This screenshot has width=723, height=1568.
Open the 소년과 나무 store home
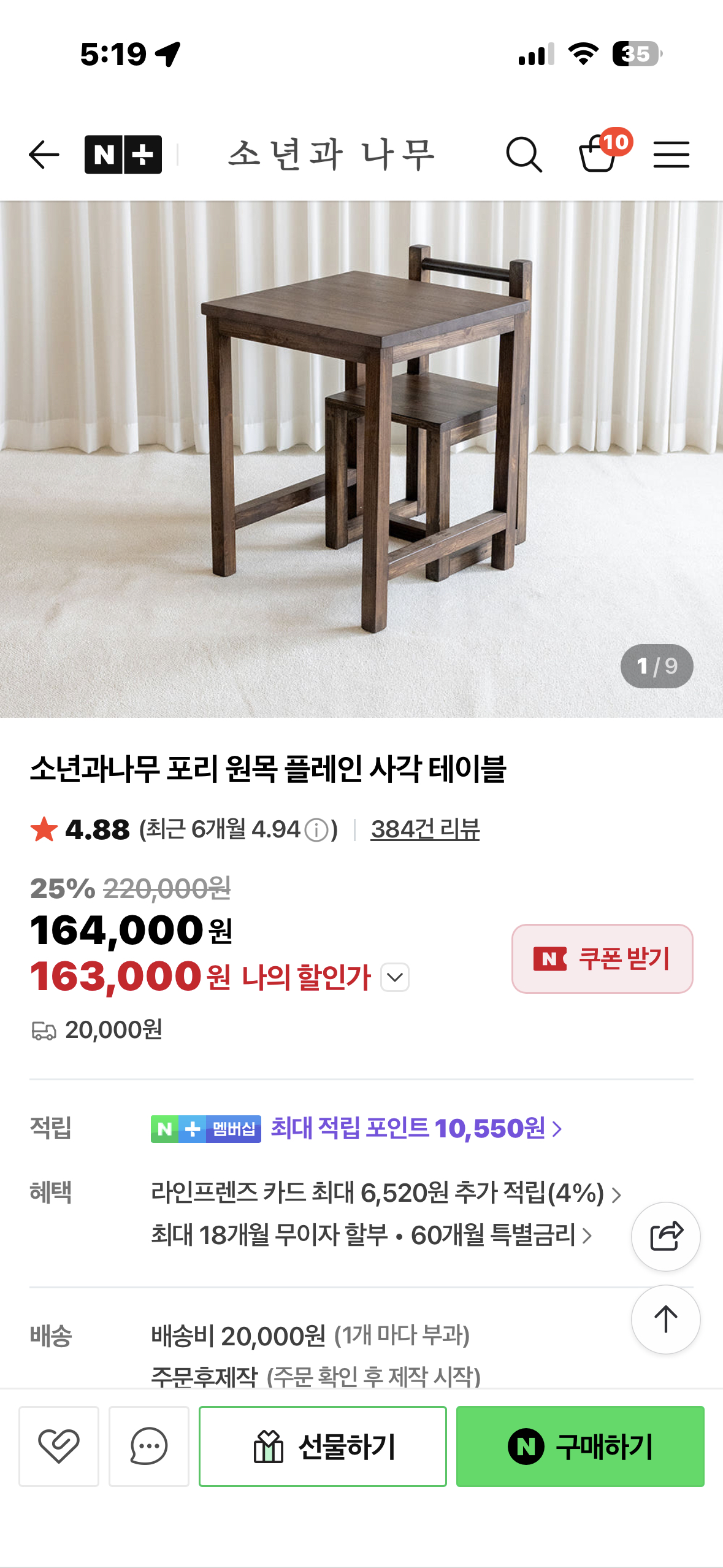tap(331, 154)
